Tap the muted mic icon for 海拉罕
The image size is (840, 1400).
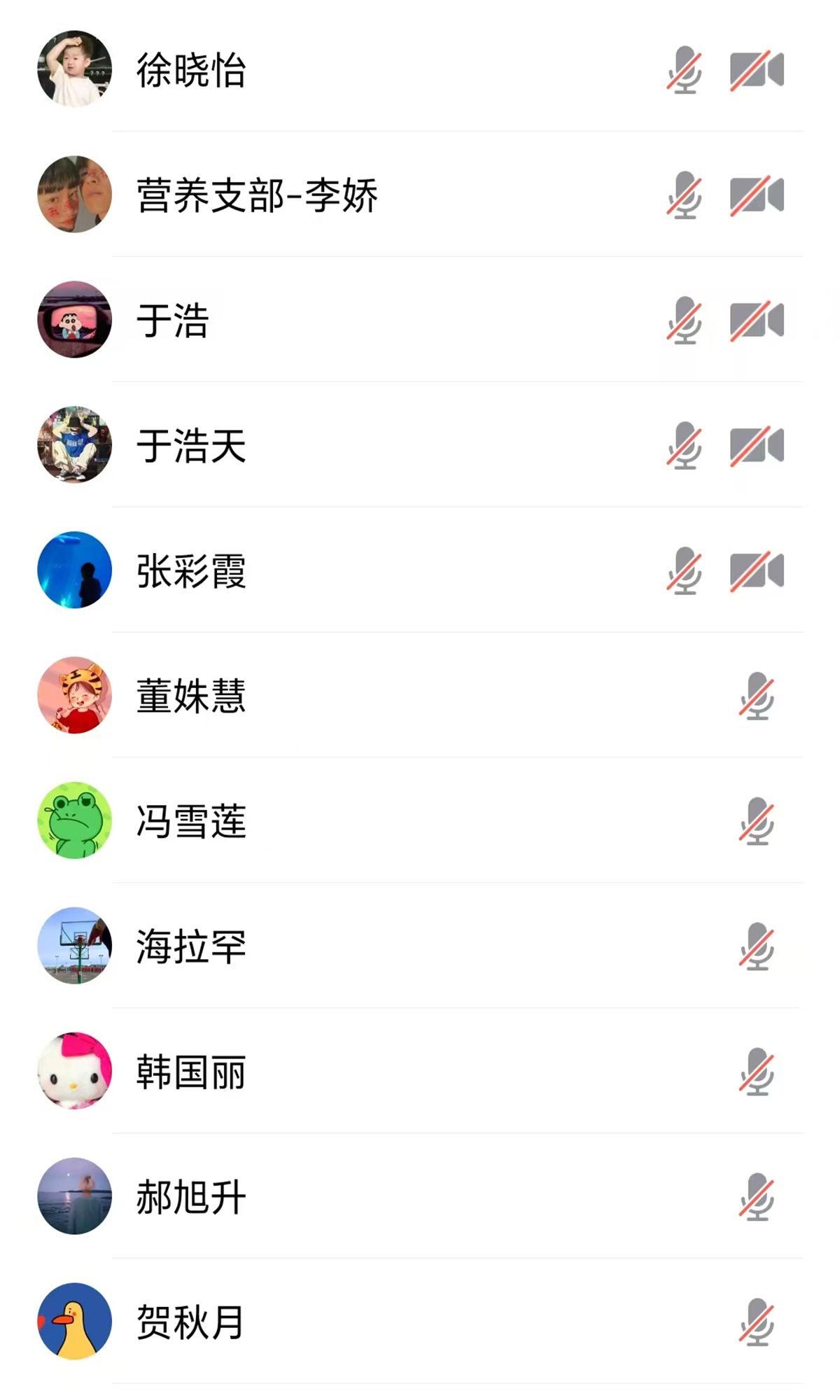tap(757, 946)
